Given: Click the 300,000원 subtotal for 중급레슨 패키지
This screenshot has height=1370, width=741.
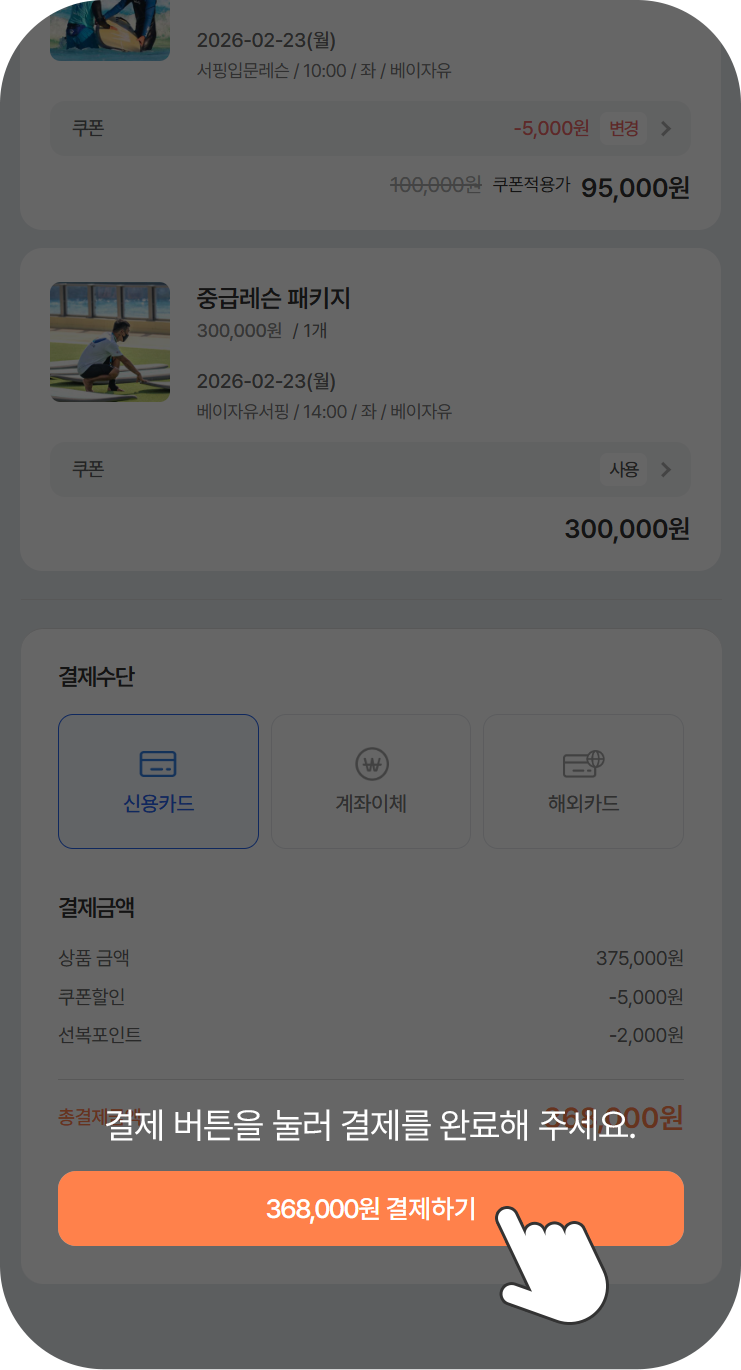Looking at the screenshot, I should 625,529.
